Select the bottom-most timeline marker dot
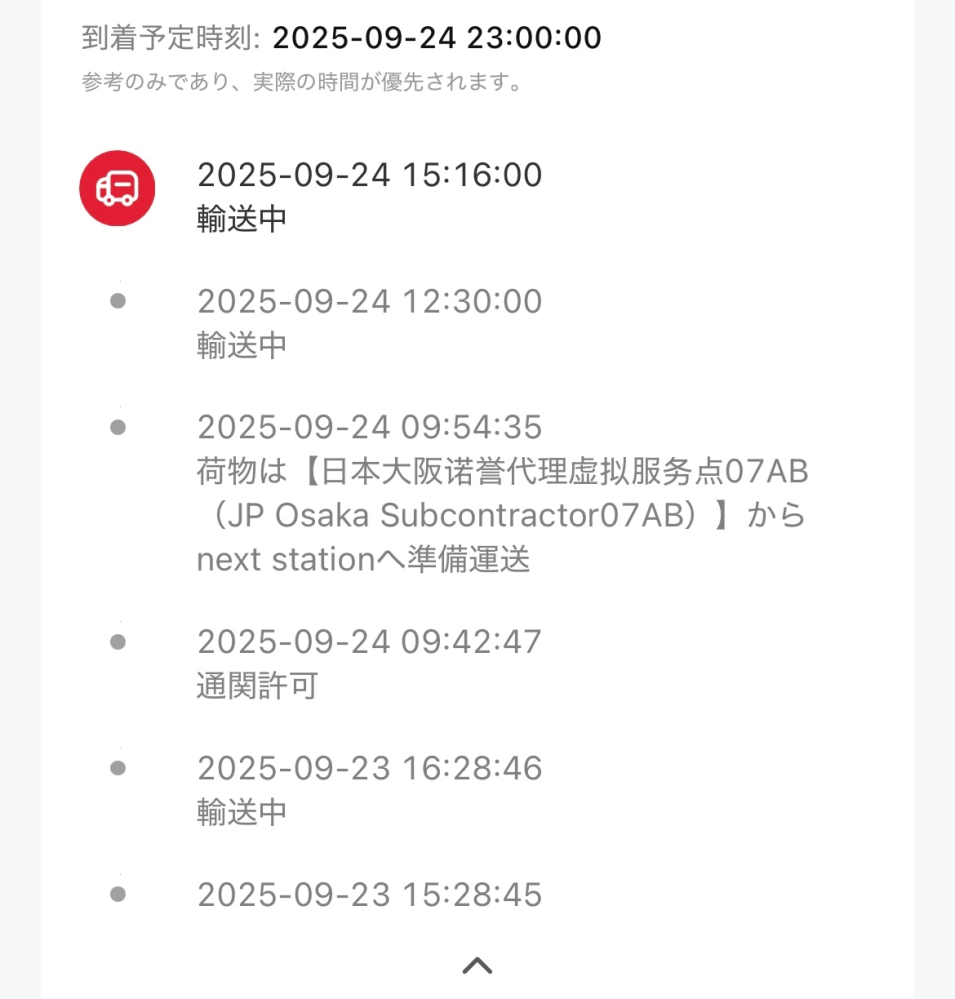The height and width of the screenshot is (999, 955). 117,896
